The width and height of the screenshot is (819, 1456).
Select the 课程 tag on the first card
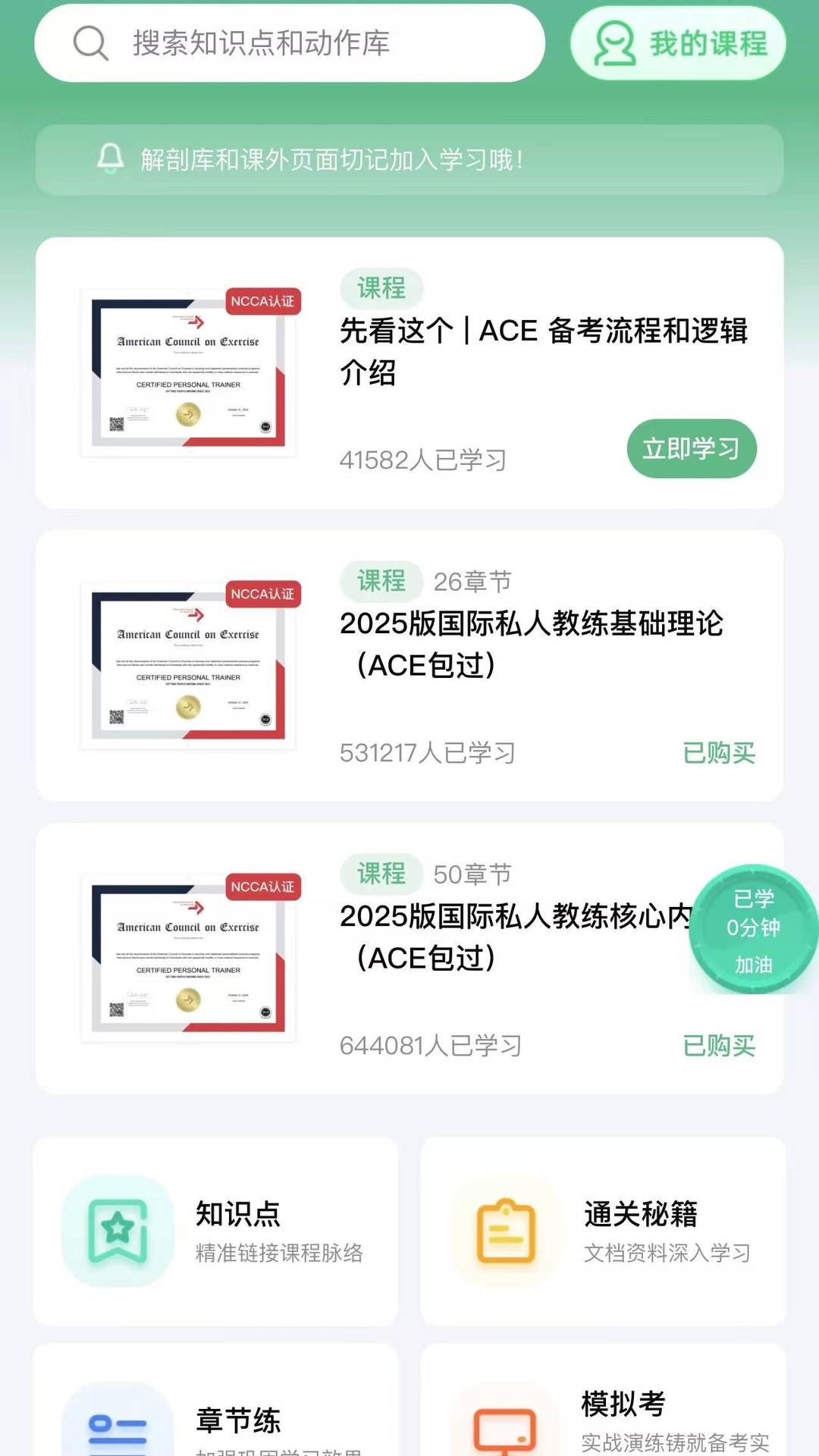[382, 288]
